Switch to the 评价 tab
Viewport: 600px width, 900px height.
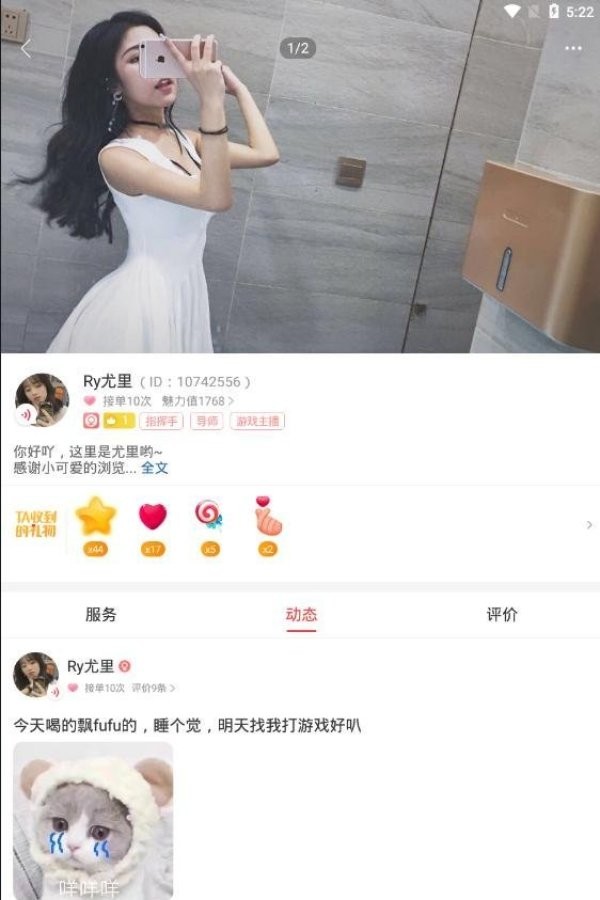click(502, 614)
